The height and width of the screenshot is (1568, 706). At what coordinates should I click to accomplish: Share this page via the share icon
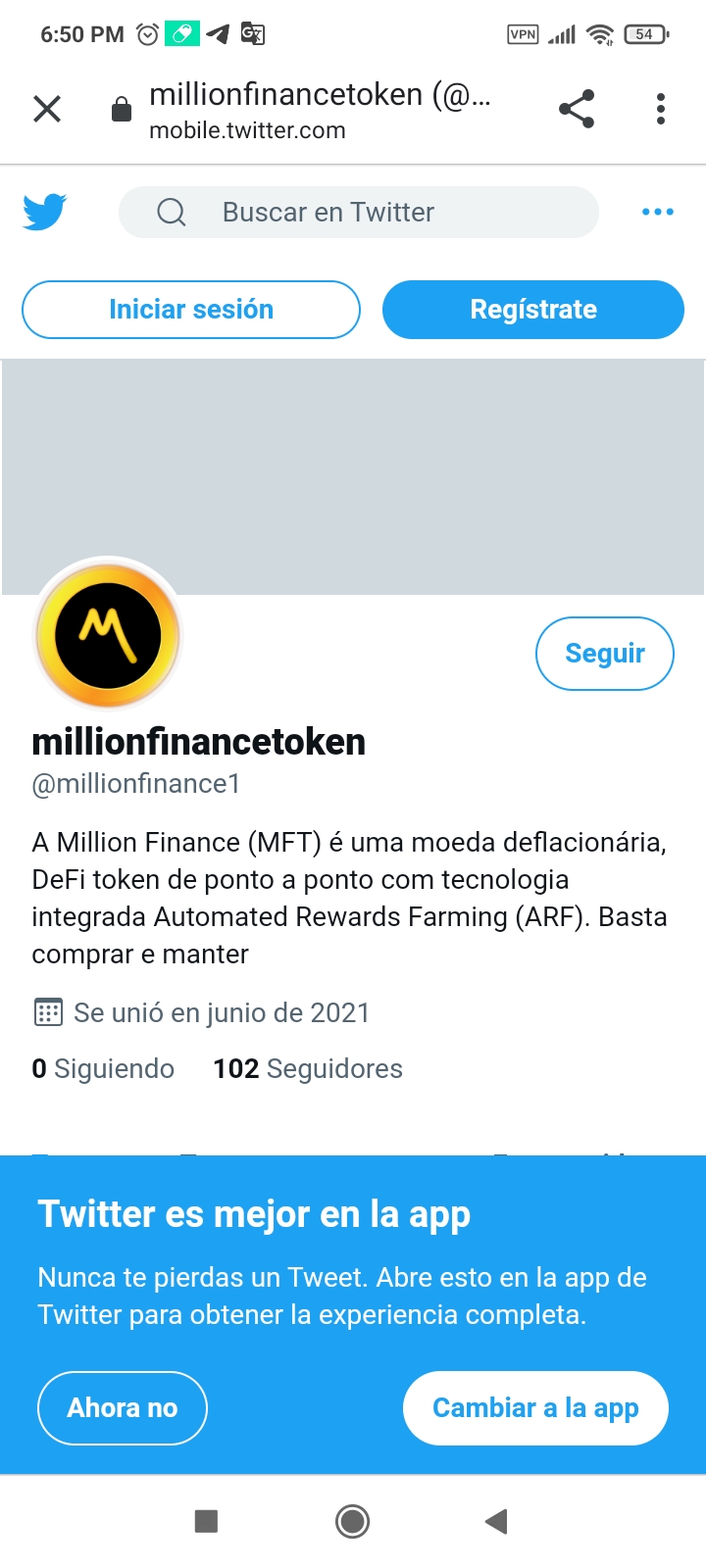click(x=577, y=109)
